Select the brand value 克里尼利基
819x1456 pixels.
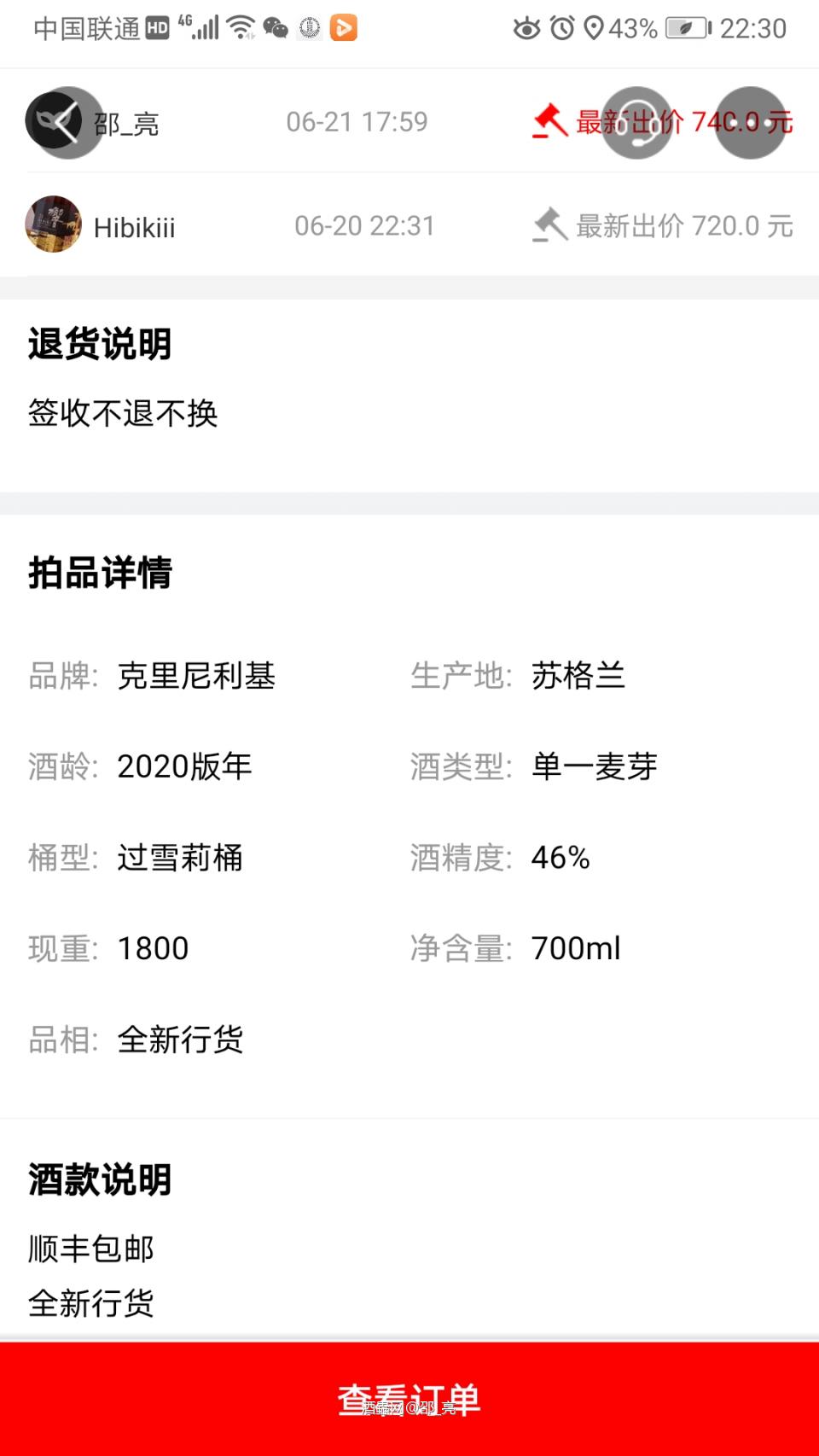(196, 677)
